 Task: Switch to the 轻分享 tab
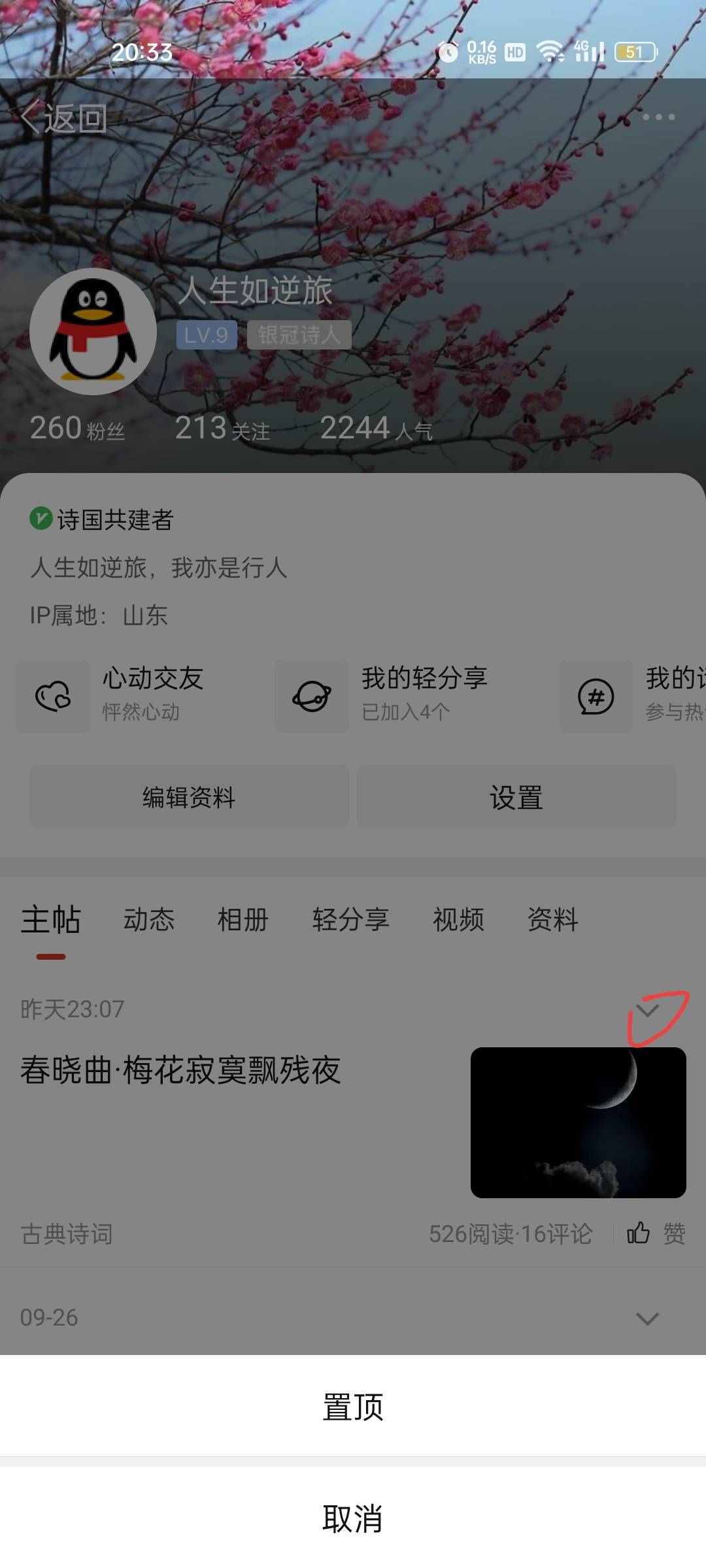pyautogui.click(x=350, y=920)
